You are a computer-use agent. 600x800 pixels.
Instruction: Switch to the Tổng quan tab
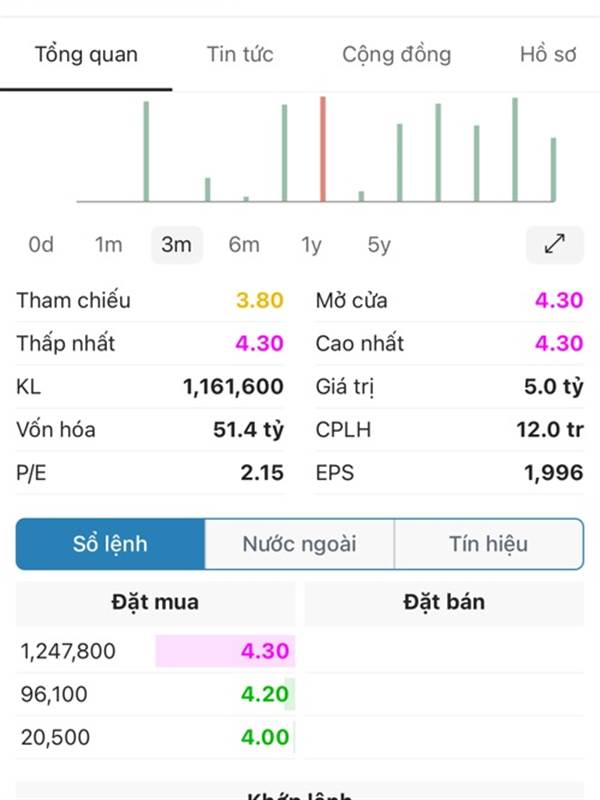tap(86, 54)
